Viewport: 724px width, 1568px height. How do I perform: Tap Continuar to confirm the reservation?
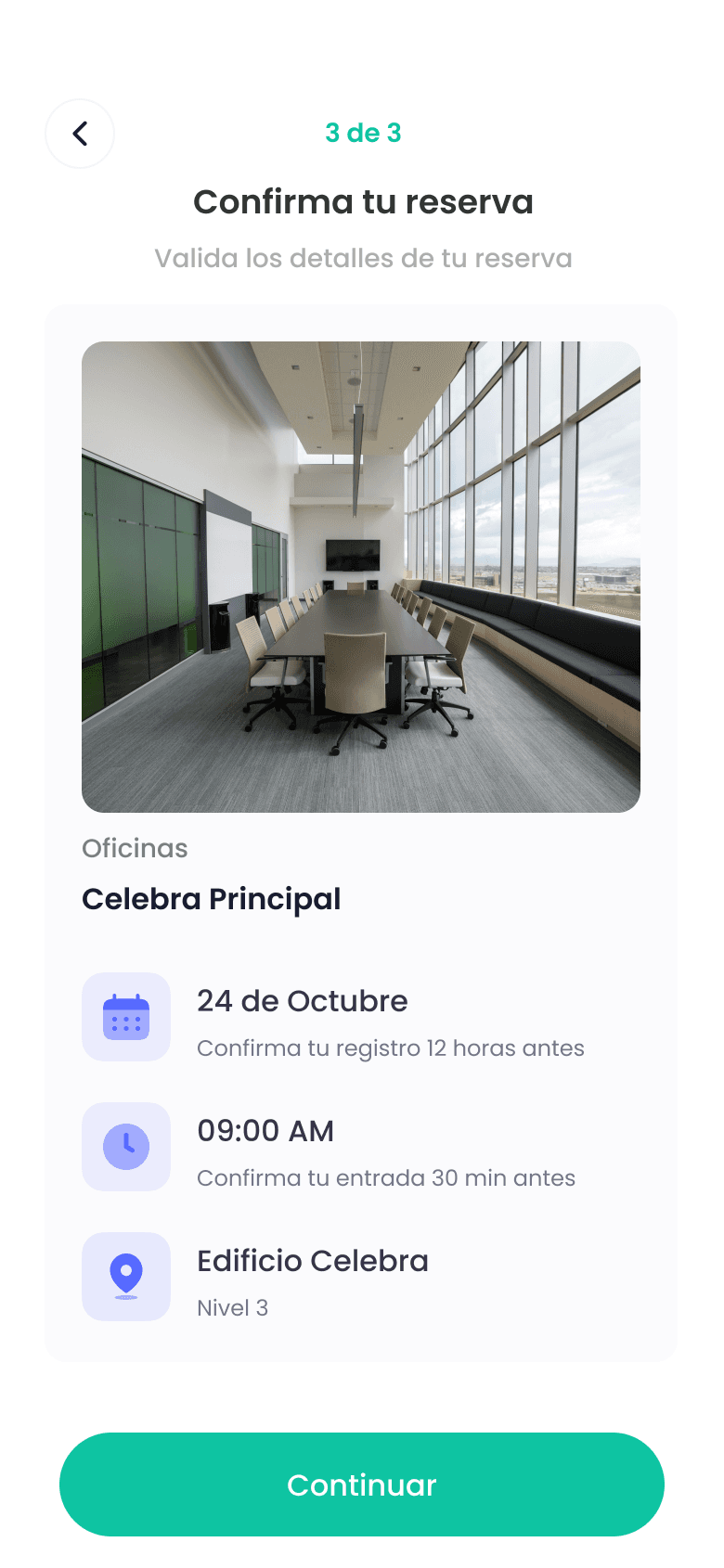click(x=362, y=1484)
